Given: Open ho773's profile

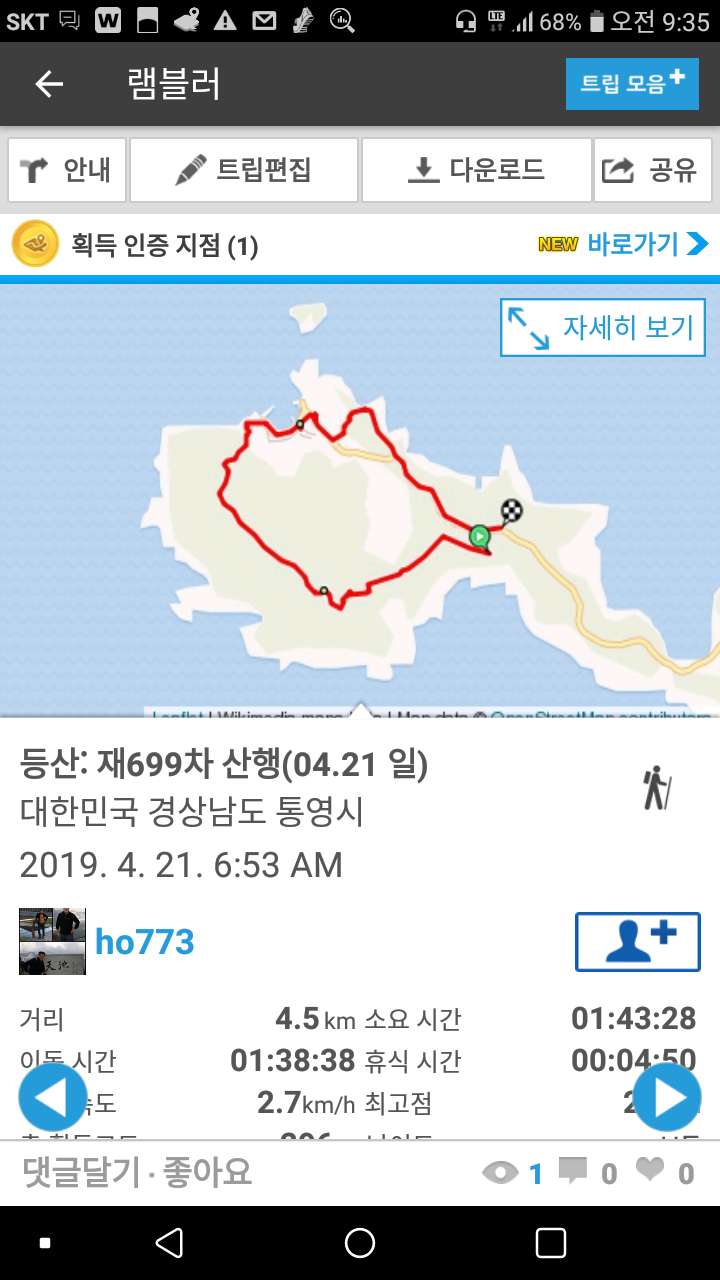Looking at the screenshot, I should [144, 942].
